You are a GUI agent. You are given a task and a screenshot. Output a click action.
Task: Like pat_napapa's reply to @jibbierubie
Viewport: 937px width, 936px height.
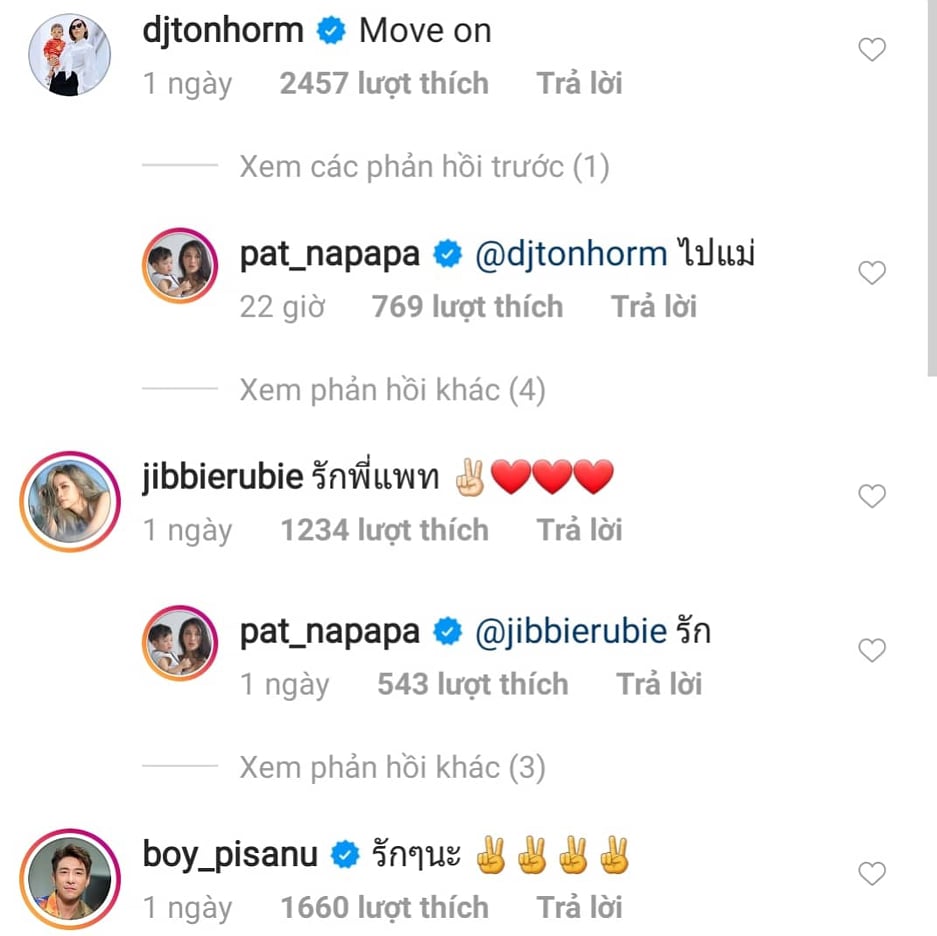point(872,651)
